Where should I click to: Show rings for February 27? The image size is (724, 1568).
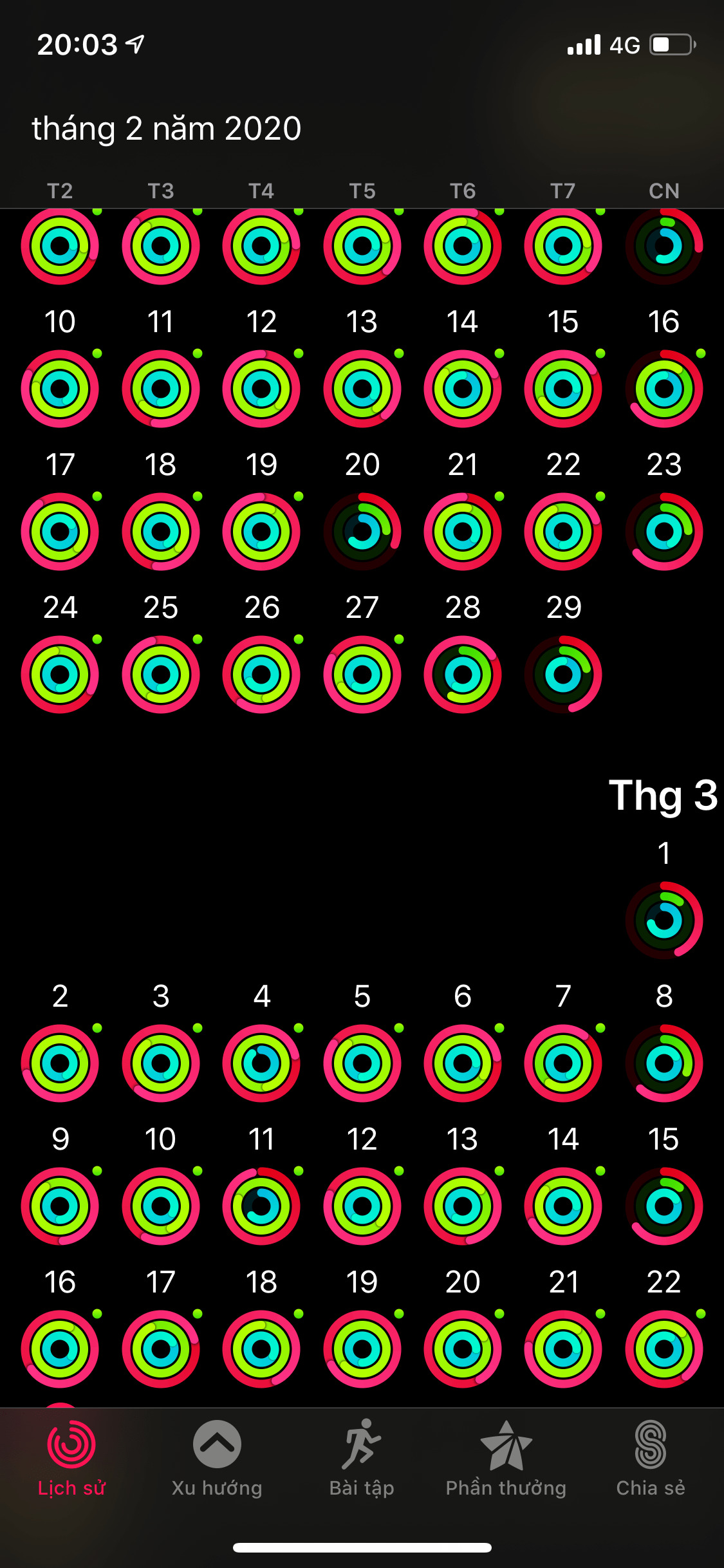coord(362,675)
